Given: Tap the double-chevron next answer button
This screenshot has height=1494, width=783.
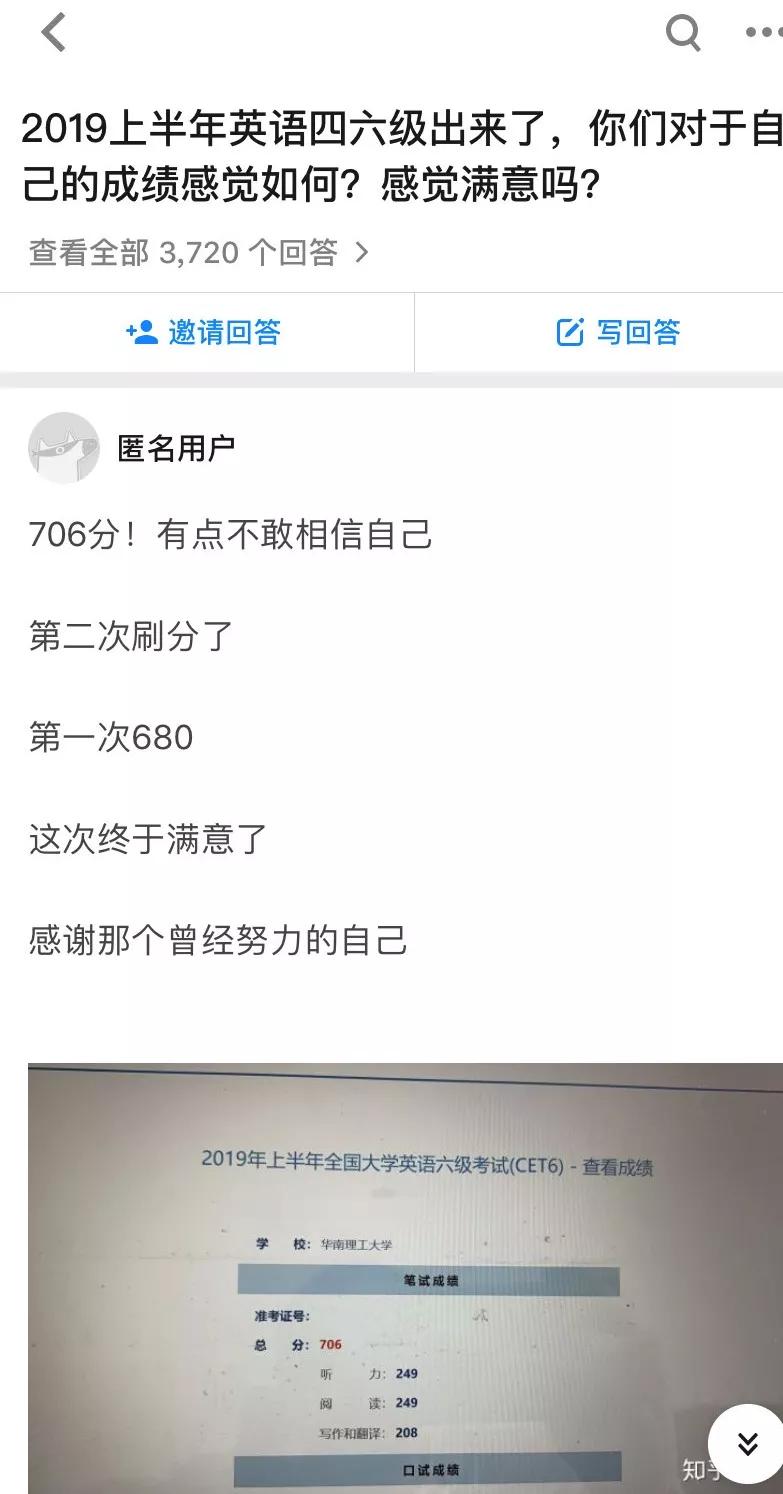Looking at the screenshot, I should point(747,1443).
